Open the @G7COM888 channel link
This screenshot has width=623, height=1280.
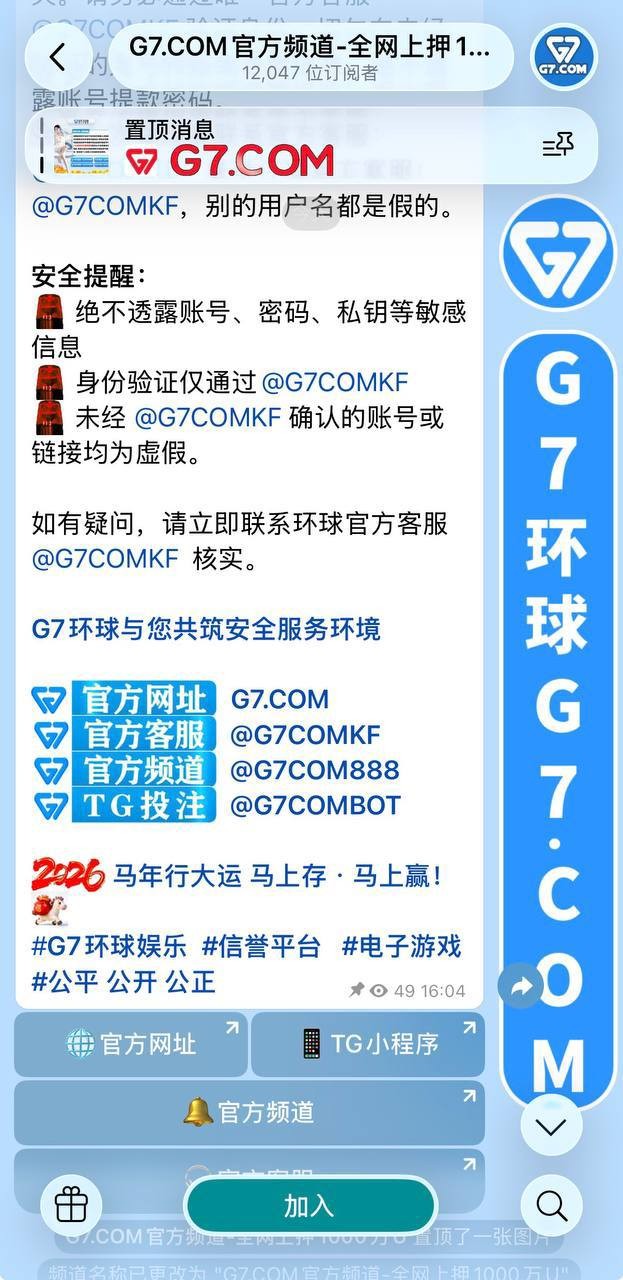click(315, 770)
